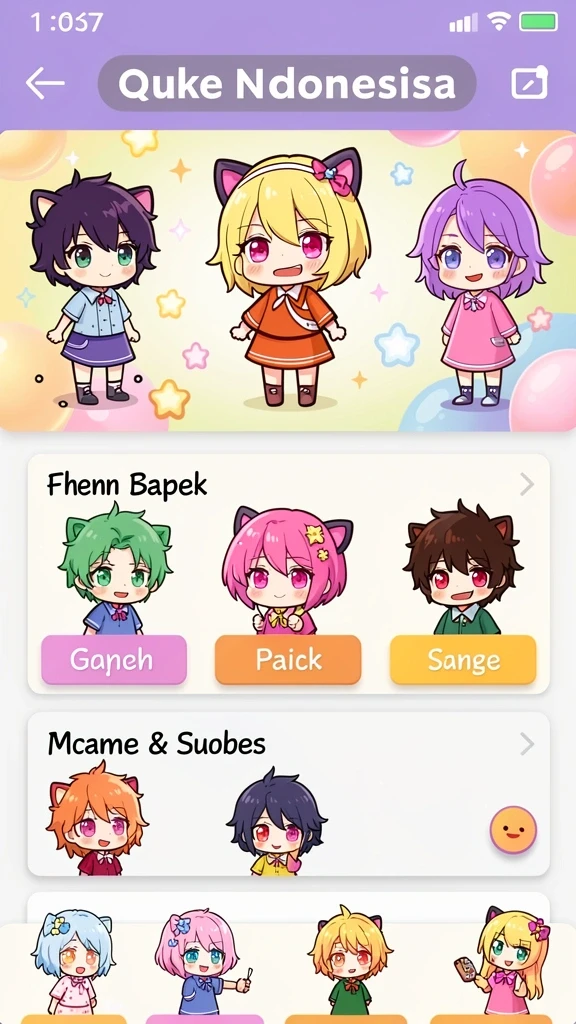Select the Ganeh button
This screenshot has height=1024, width=576.
point(114,660)
